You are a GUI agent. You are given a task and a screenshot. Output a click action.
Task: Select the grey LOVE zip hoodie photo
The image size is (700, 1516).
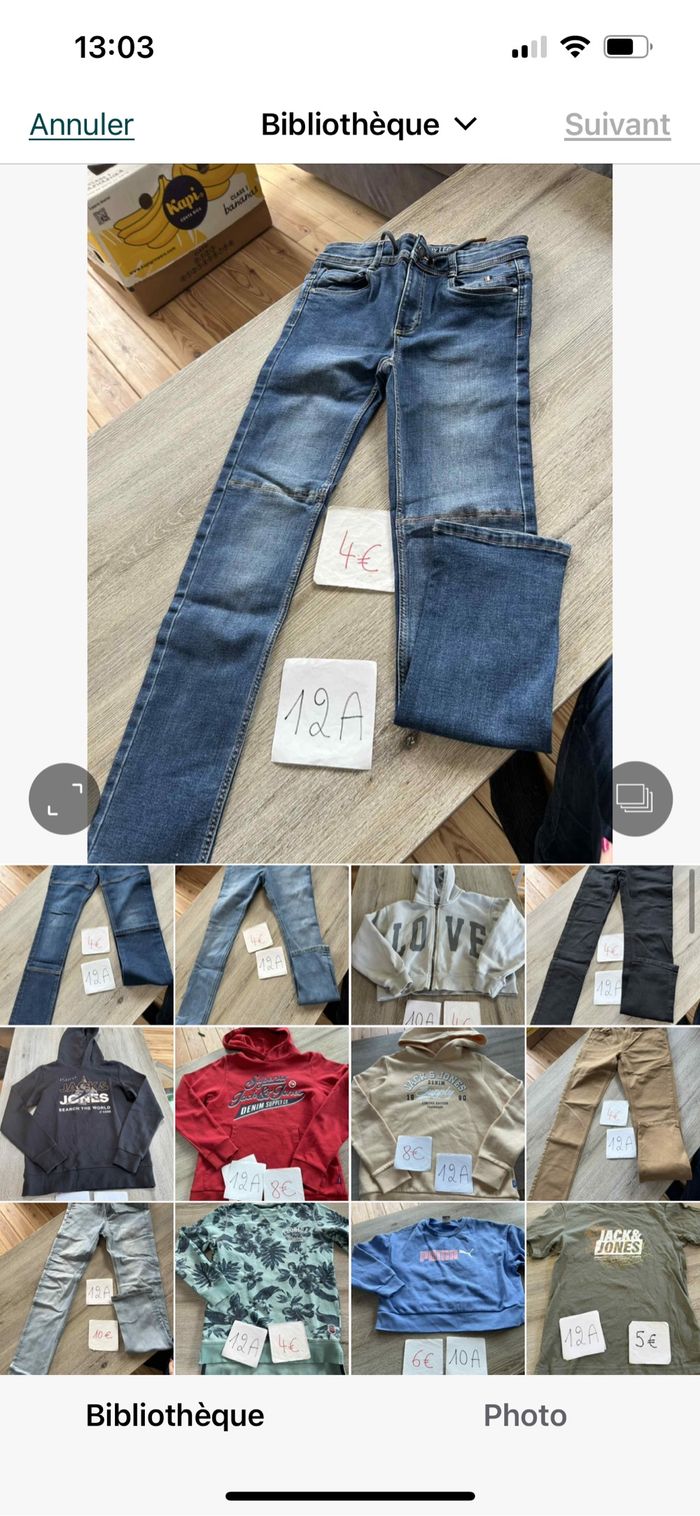(x=437, y=945)
